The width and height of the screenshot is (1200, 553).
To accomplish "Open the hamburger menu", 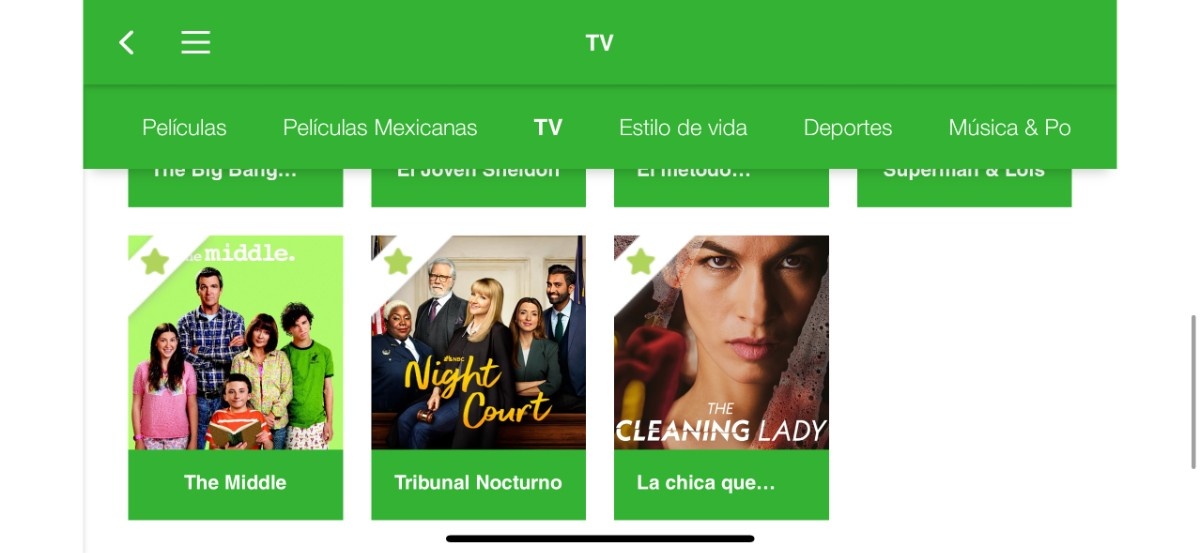I will point(195,42).
